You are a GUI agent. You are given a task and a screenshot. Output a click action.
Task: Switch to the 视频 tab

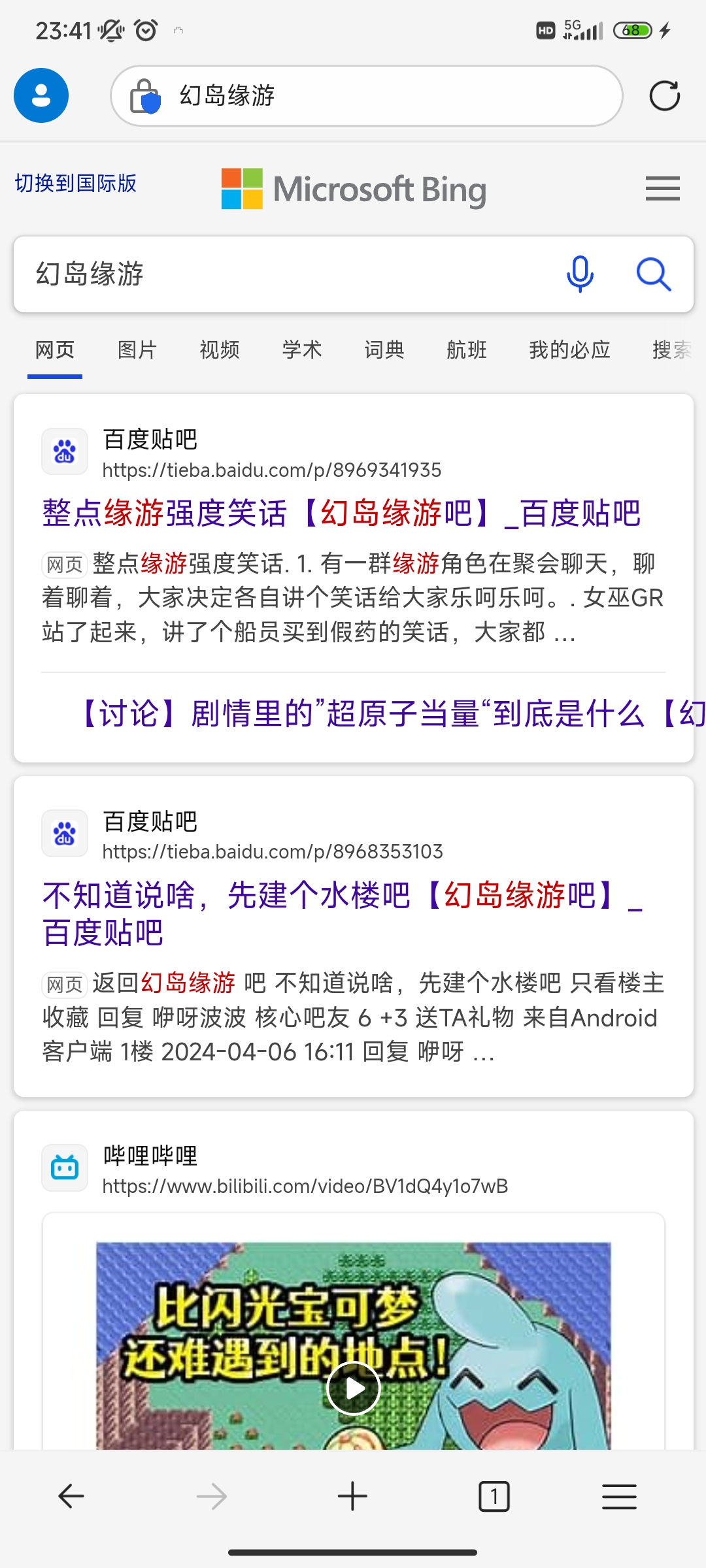click(220, 350)
